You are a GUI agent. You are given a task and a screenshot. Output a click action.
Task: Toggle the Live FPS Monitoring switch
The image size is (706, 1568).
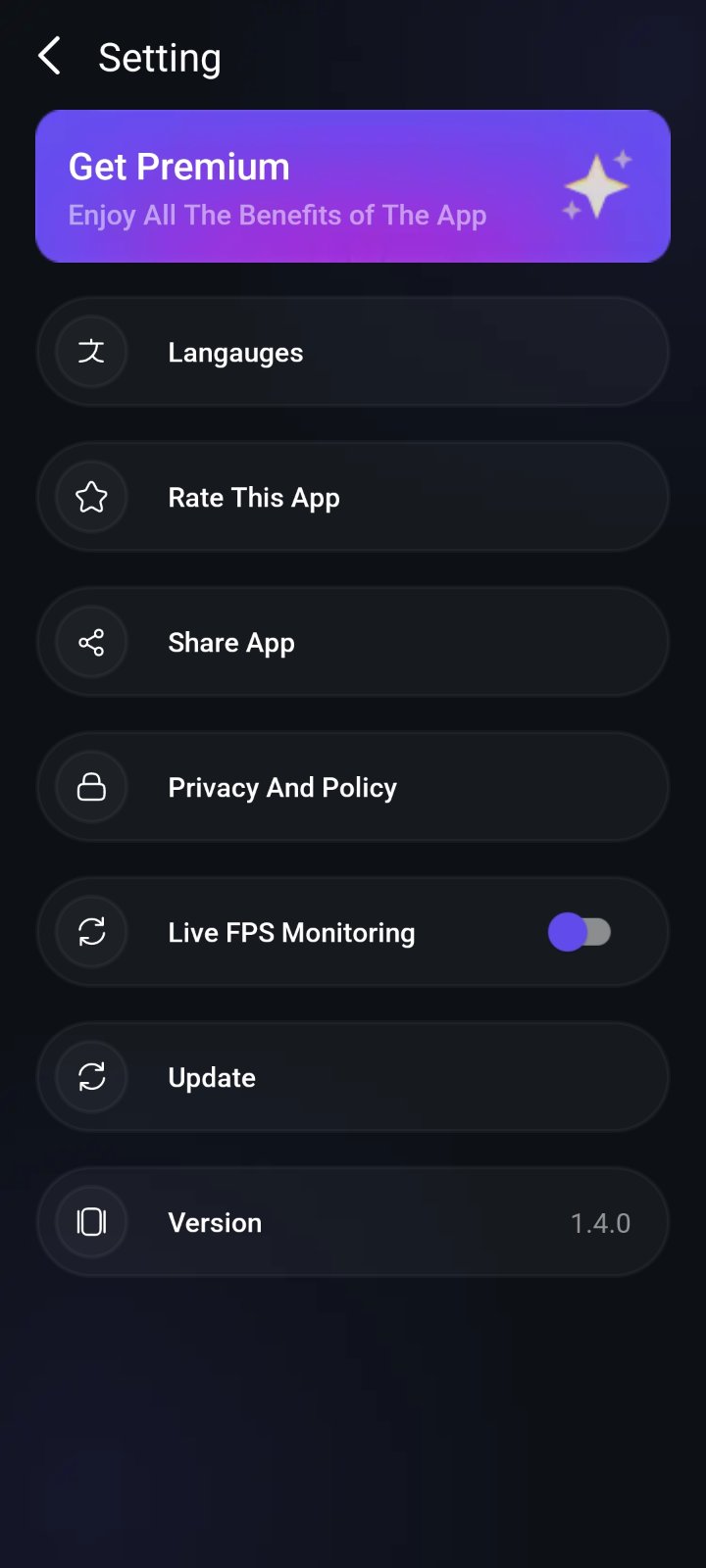point(580,932)
